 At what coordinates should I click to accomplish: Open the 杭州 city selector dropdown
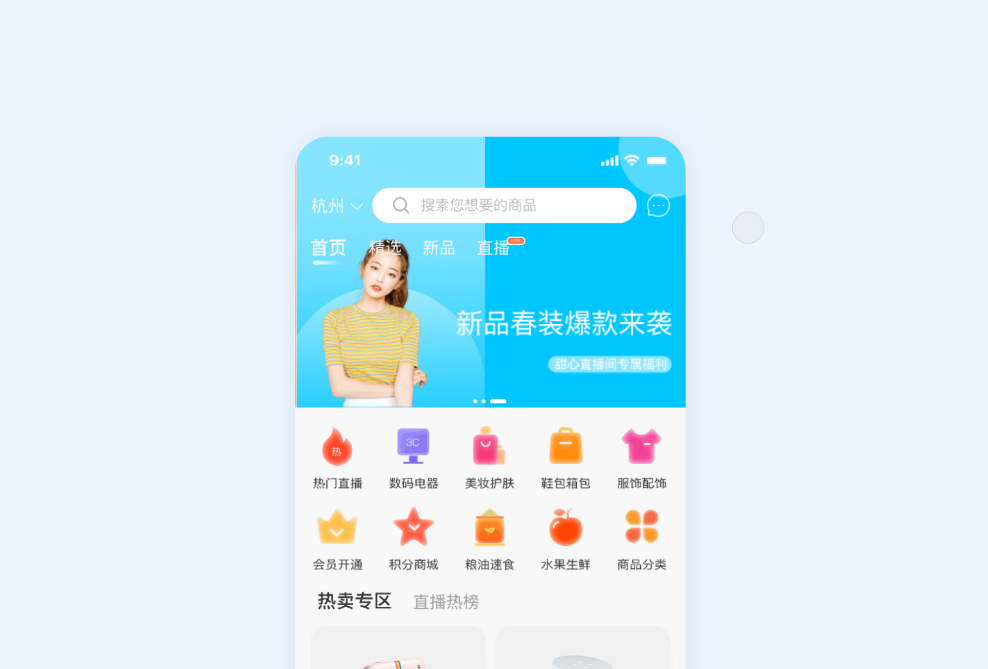(x=336, y=206)
